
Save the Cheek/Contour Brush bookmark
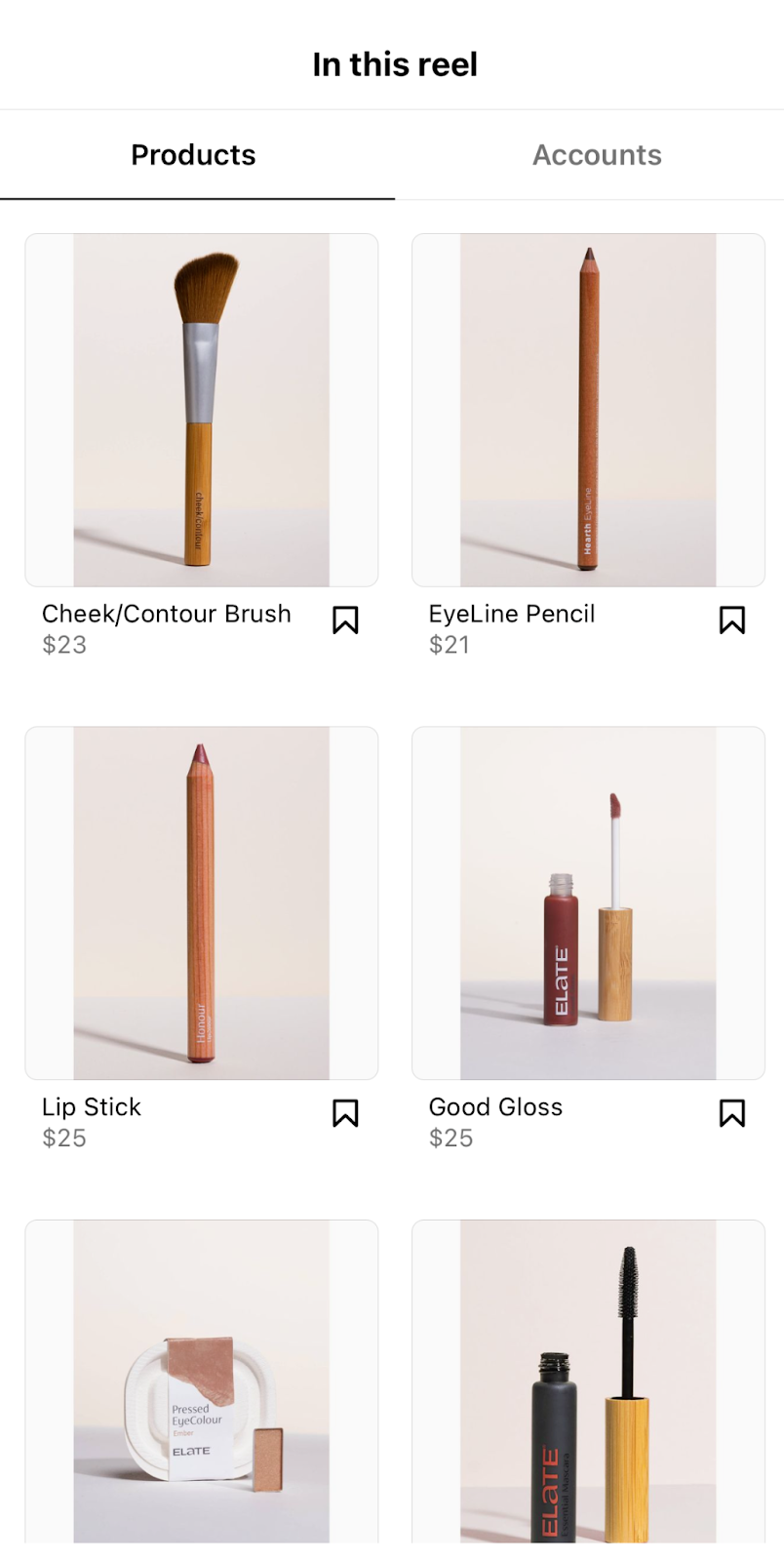[x=345, y=620]
